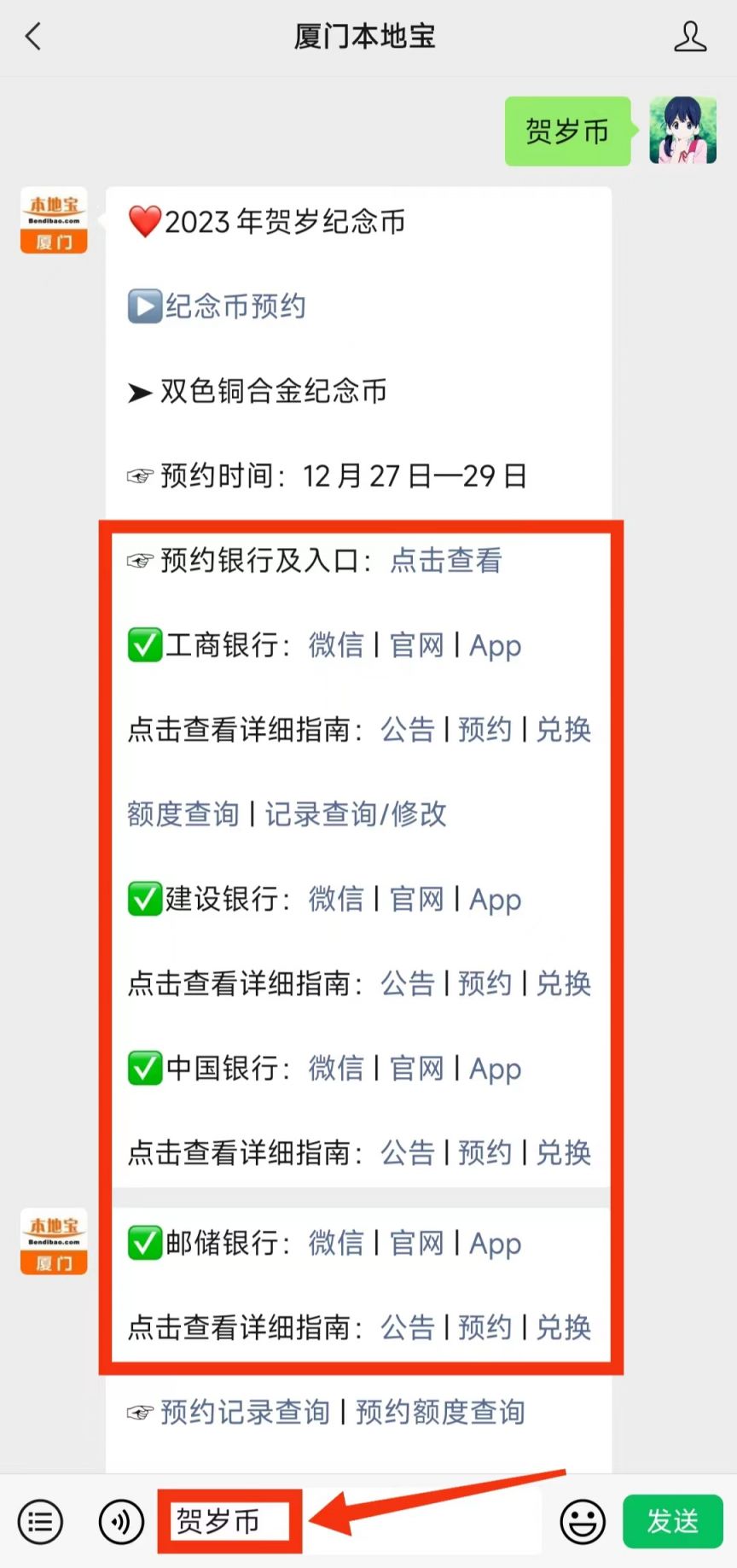Open 工商银行 官网 link
The height and width of the screenshot is (1568, 737).
tap(417, 645)
